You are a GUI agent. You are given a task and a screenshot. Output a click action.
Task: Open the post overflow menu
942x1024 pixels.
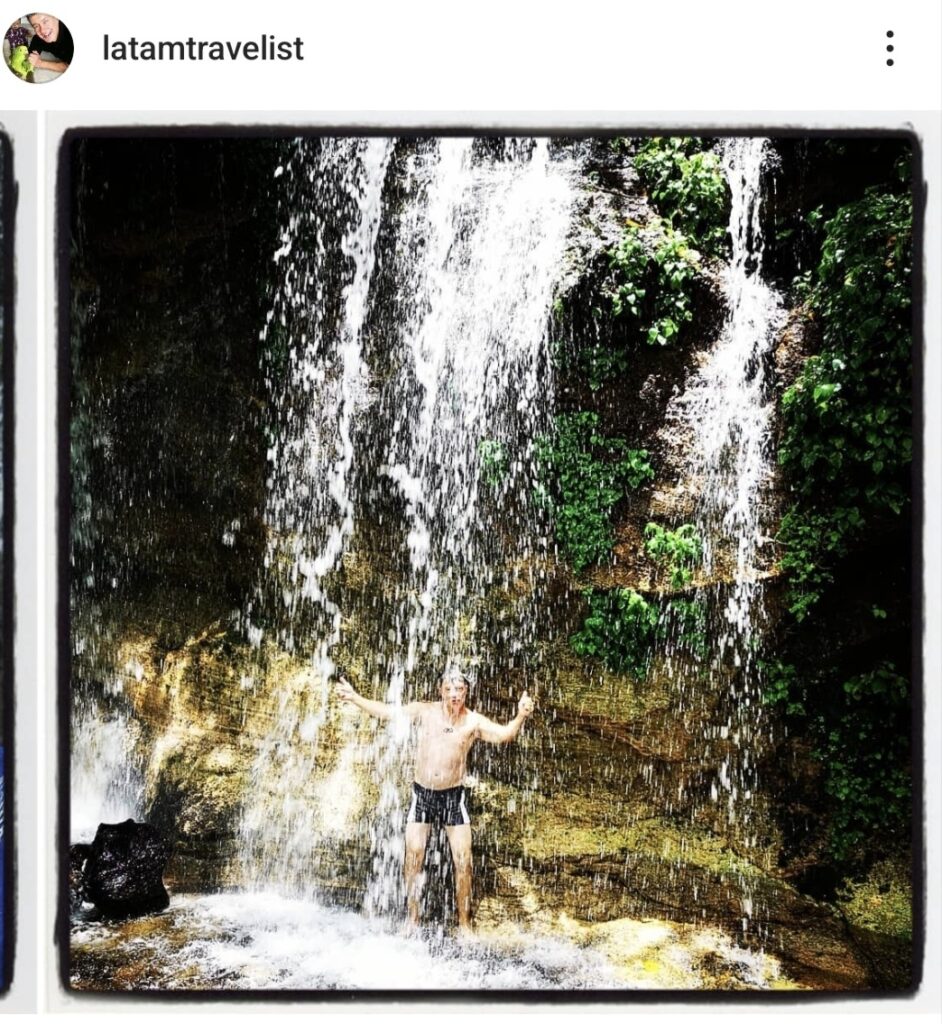click(889, 48)
